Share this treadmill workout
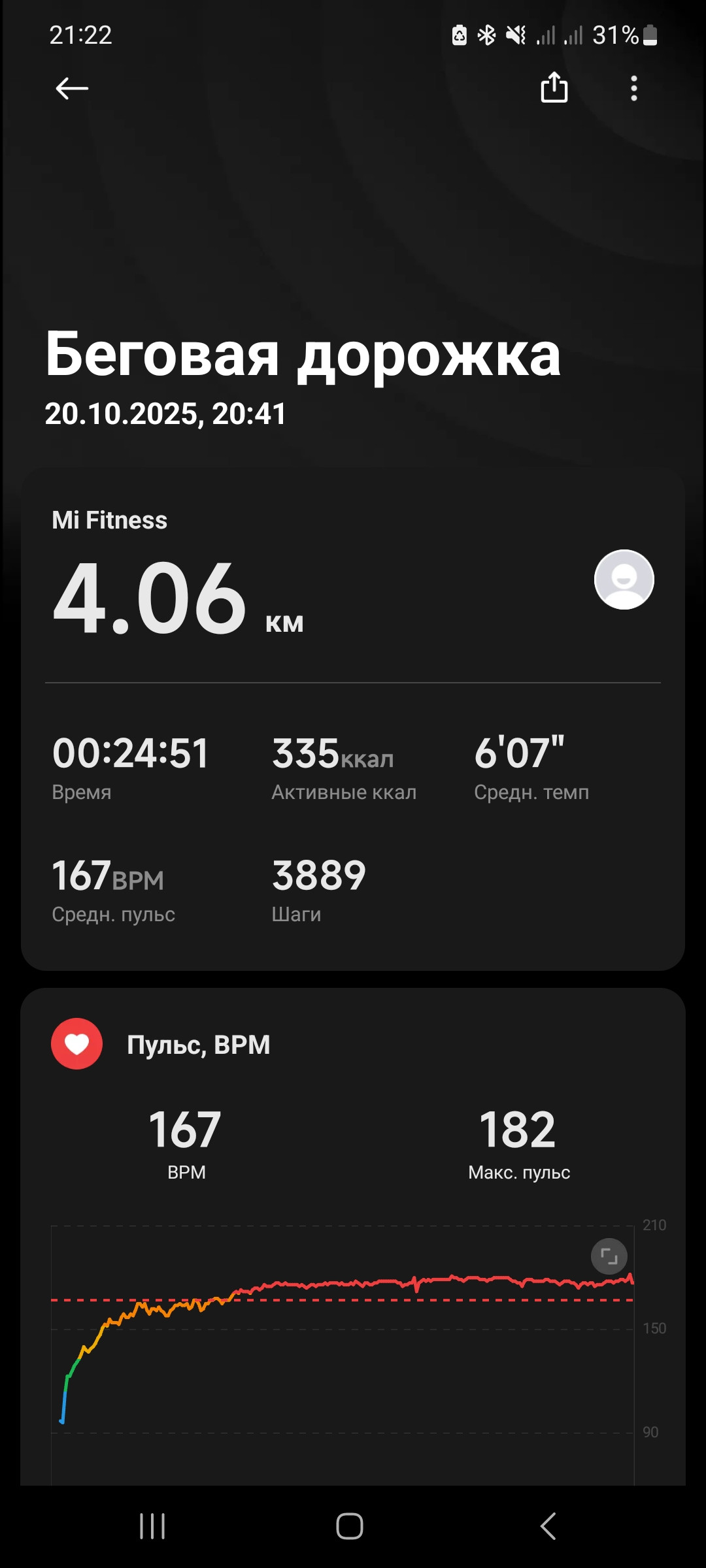 (554, 88)
